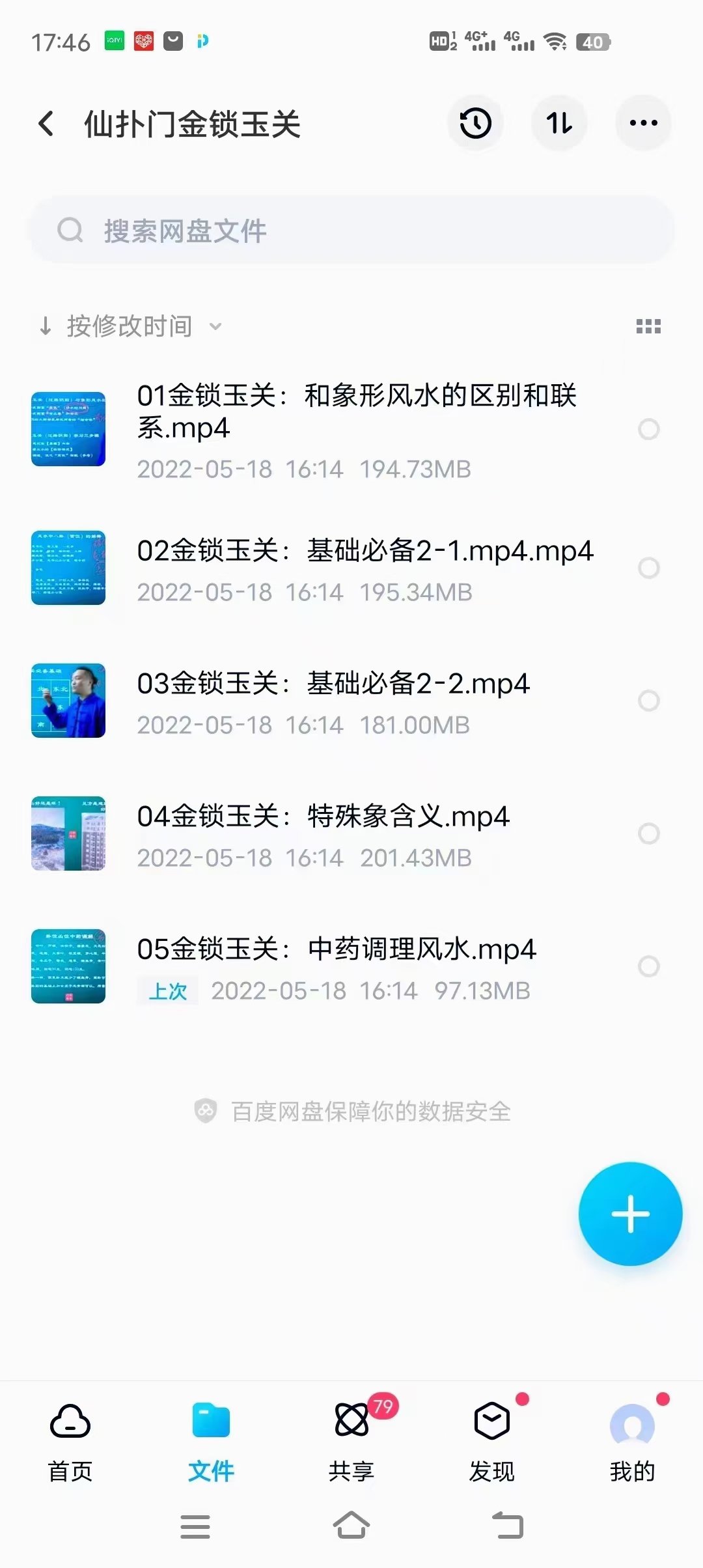Switch to grid view layout icon
703x1568 pixels.
pos(649,326)
